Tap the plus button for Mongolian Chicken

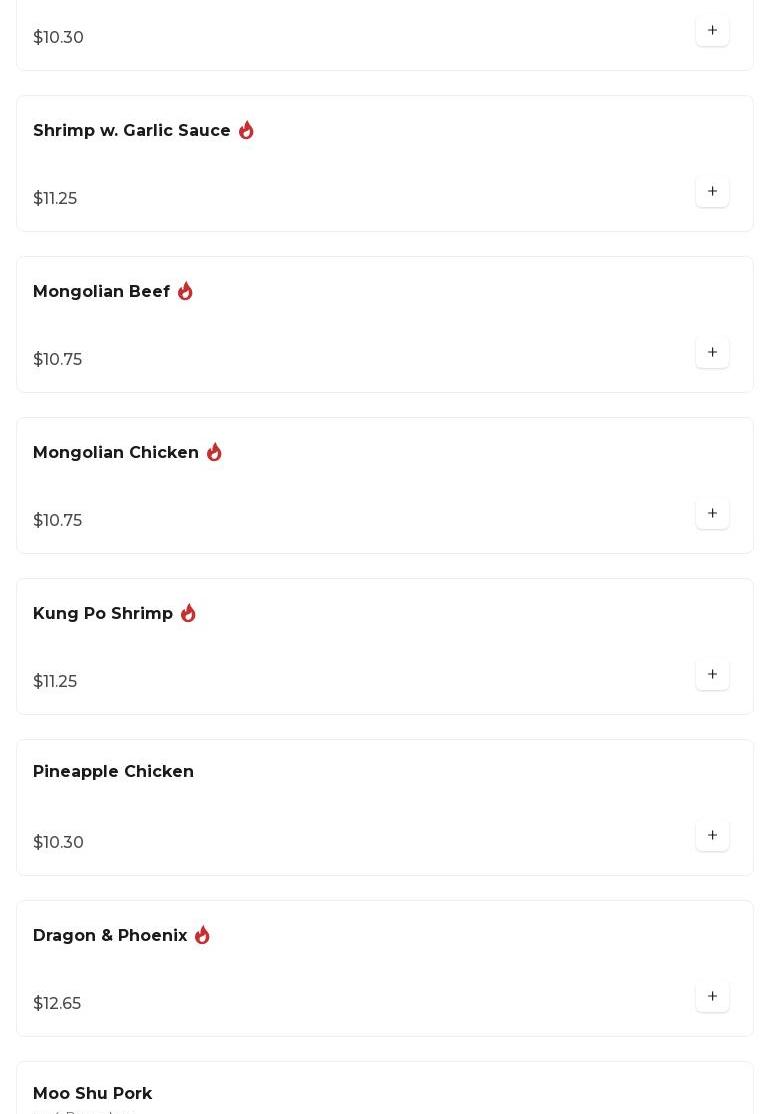tap(712, 514)
